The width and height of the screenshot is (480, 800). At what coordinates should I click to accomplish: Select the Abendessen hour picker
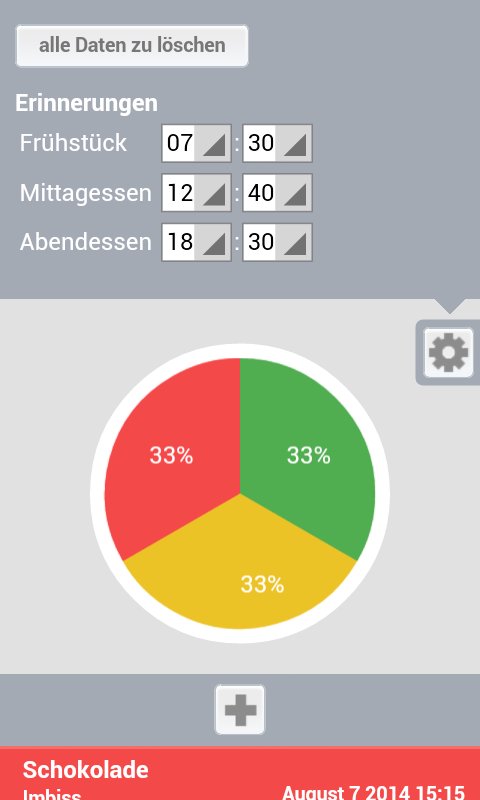click(x=196, y=242)
